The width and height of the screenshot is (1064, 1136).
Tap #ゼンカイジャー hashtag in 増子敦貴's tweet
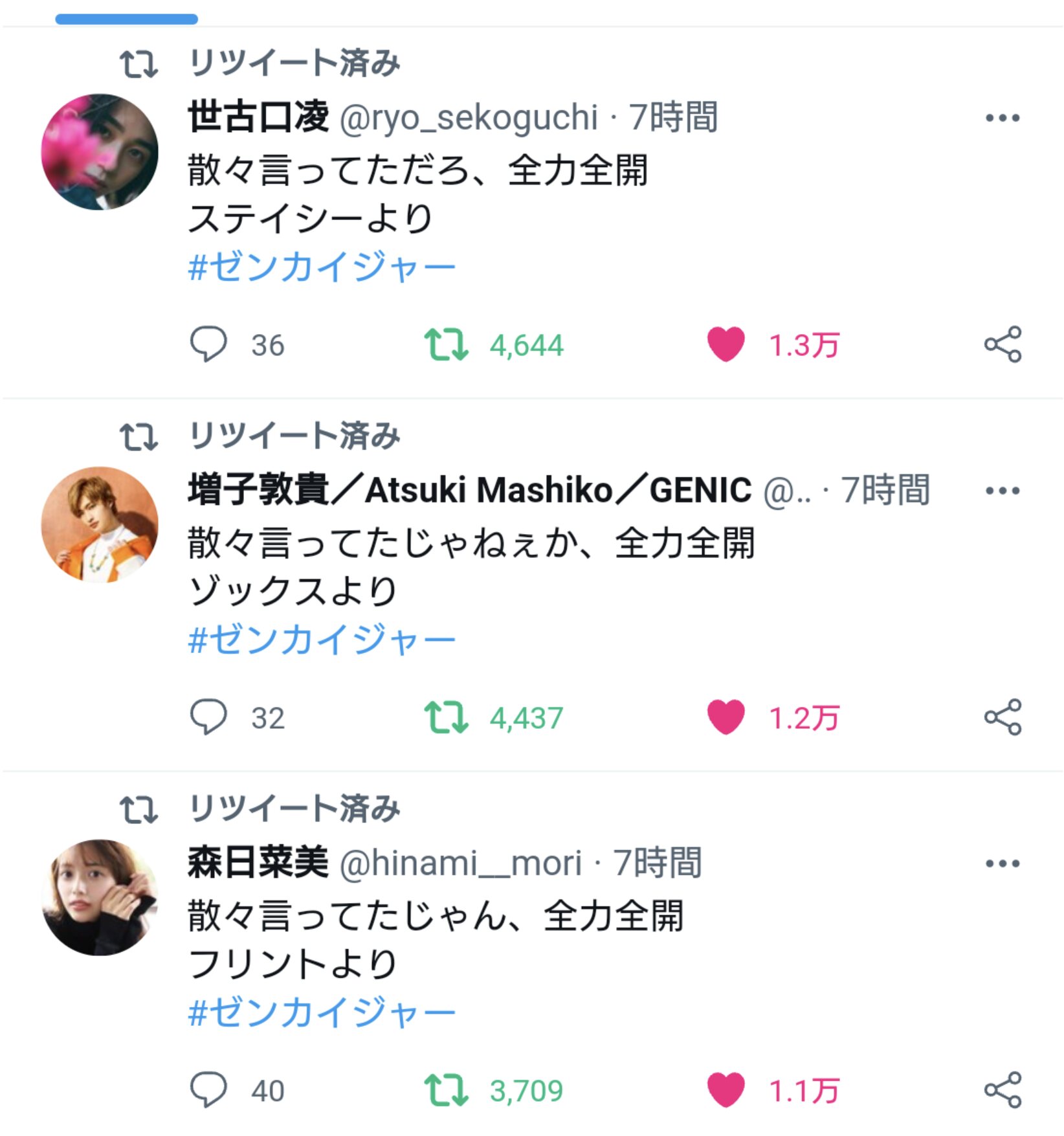322,640
